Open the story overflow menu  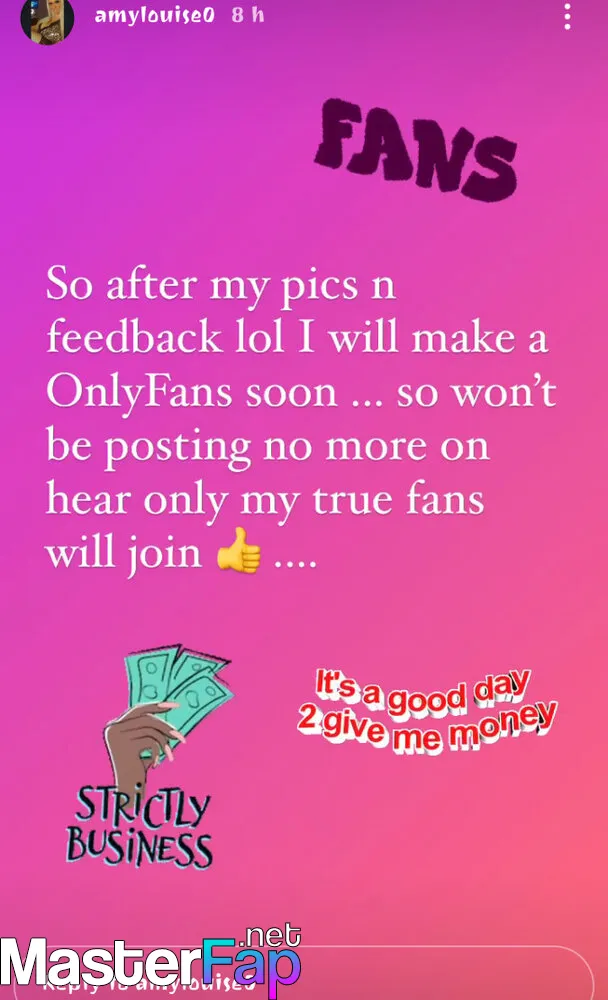[567, 16]
